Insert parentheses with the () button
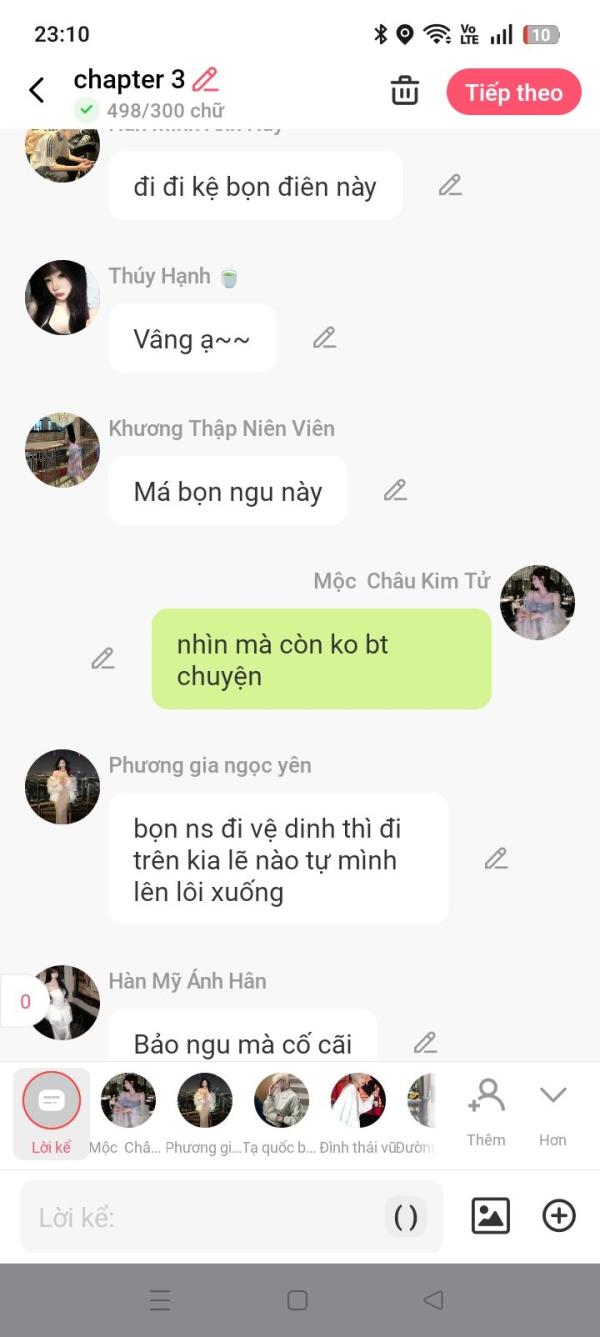Screen dimensions: 600x1337 point(406,1217)
